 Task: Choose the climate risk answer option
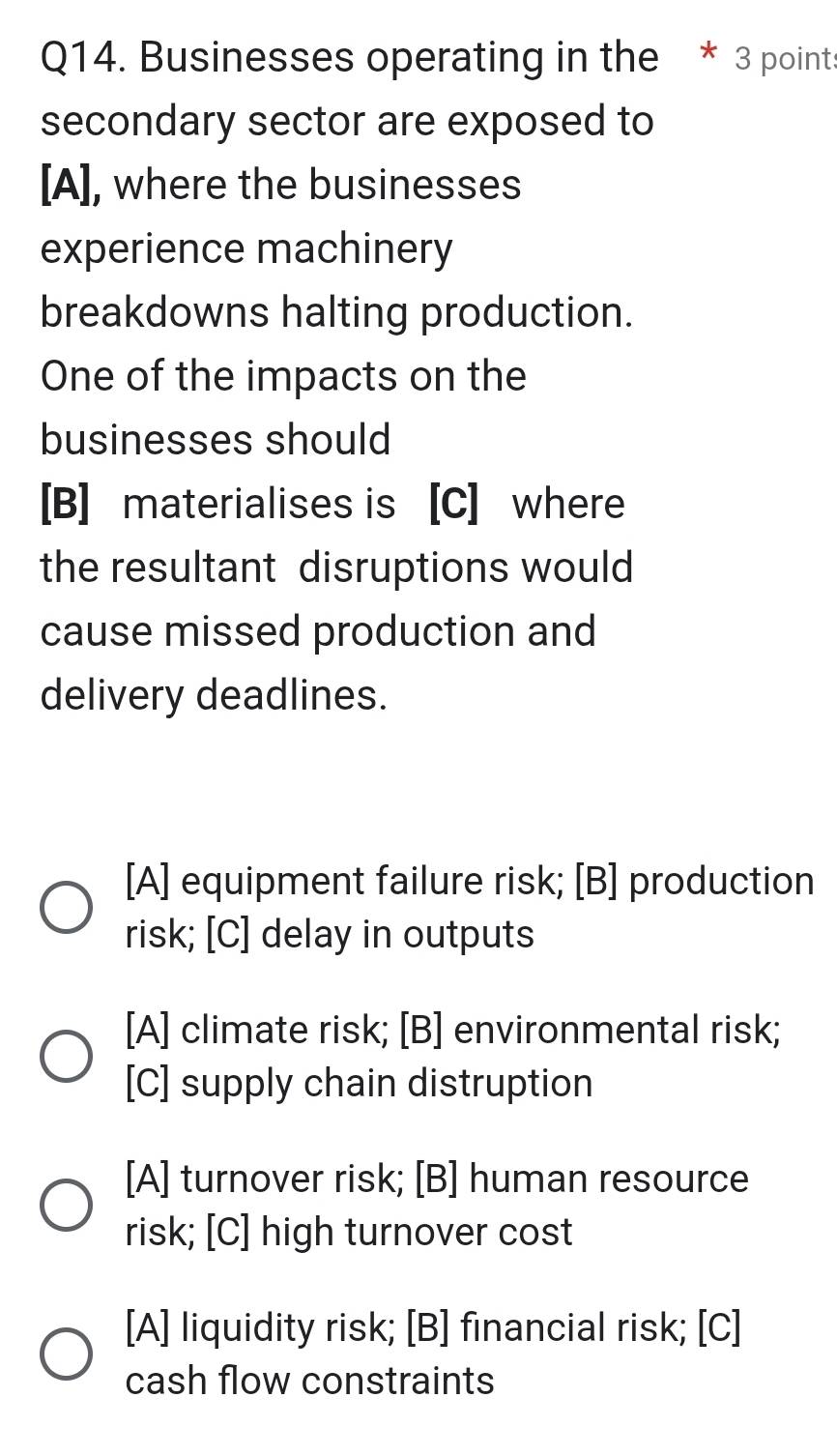tap(67, 1056)
